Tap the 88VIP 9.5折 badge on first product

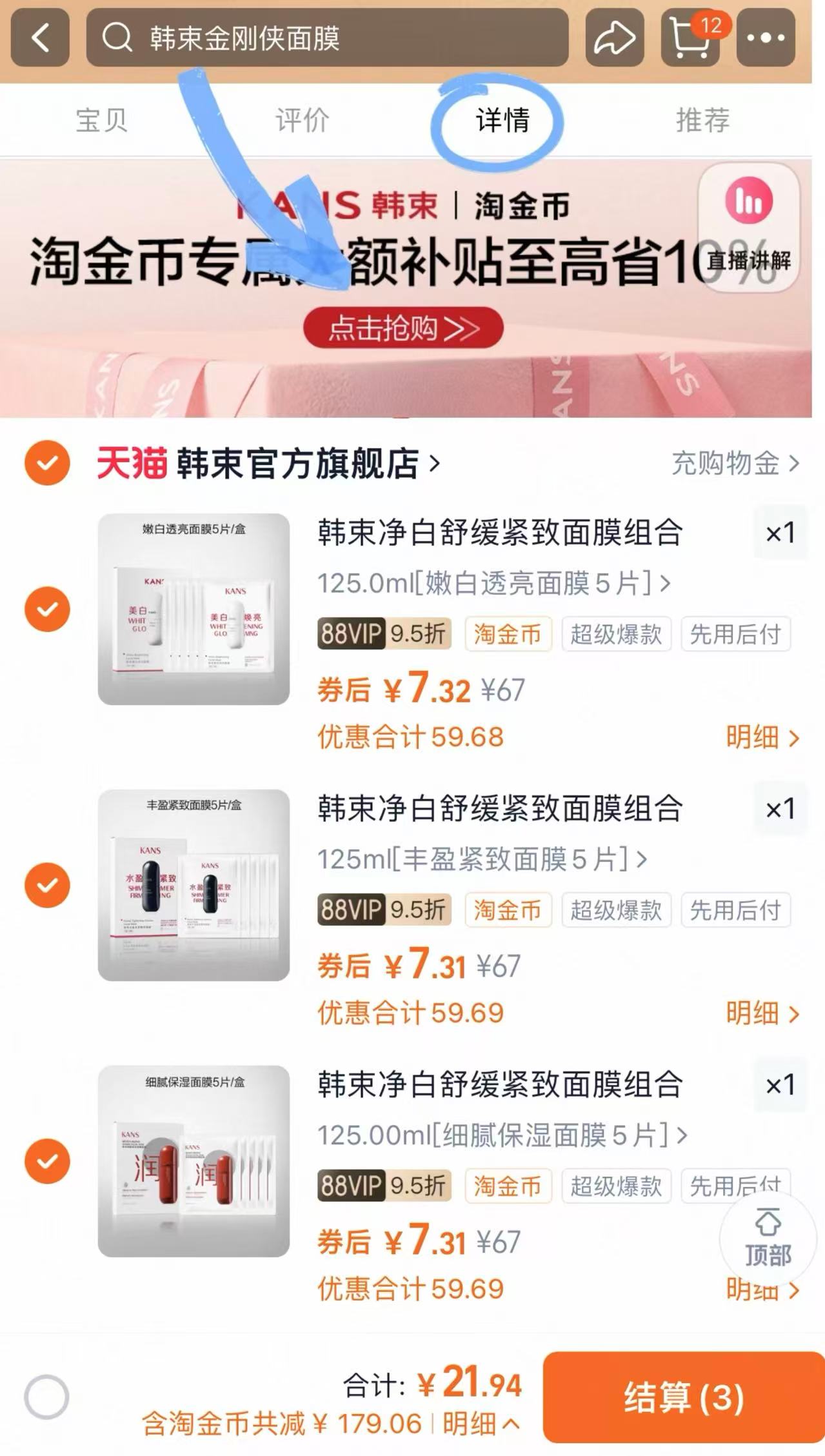(383, 634)
